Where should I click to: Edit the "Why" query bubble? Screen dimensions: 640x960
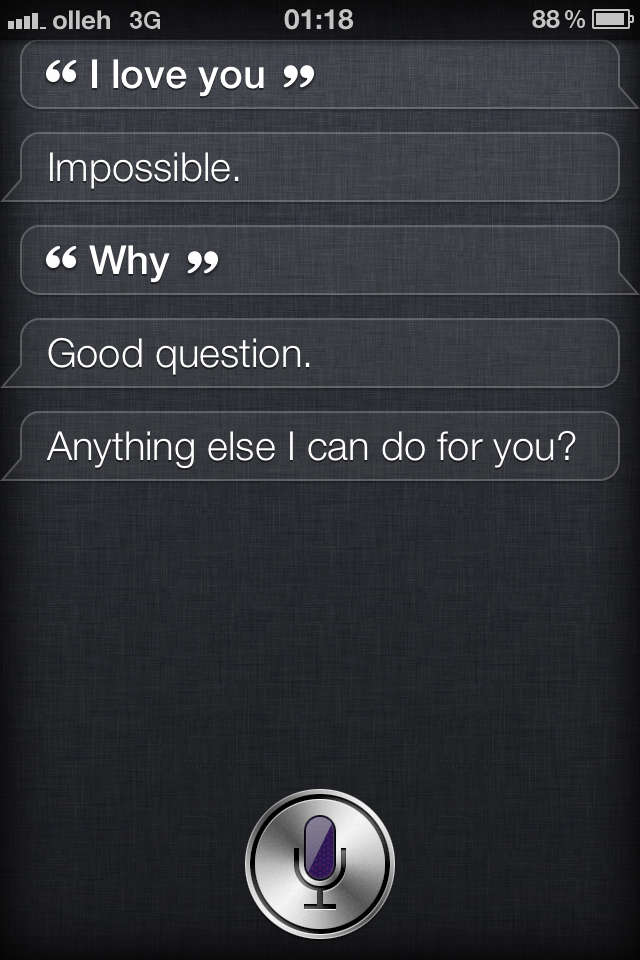click(x=320, y=260)
